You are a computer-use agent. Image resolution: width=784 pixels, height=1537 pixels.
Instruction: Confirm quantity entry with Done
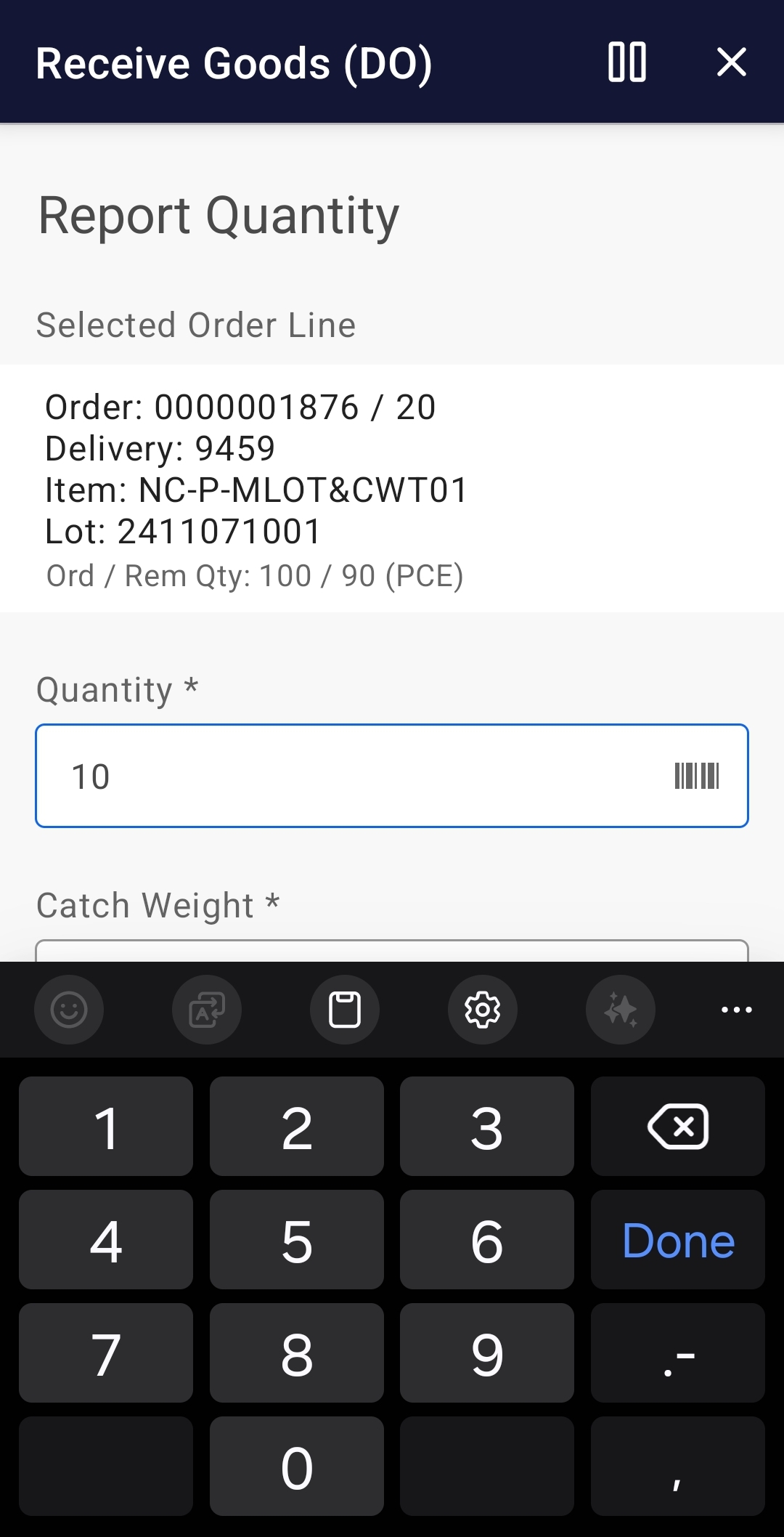click(677, 1240)
